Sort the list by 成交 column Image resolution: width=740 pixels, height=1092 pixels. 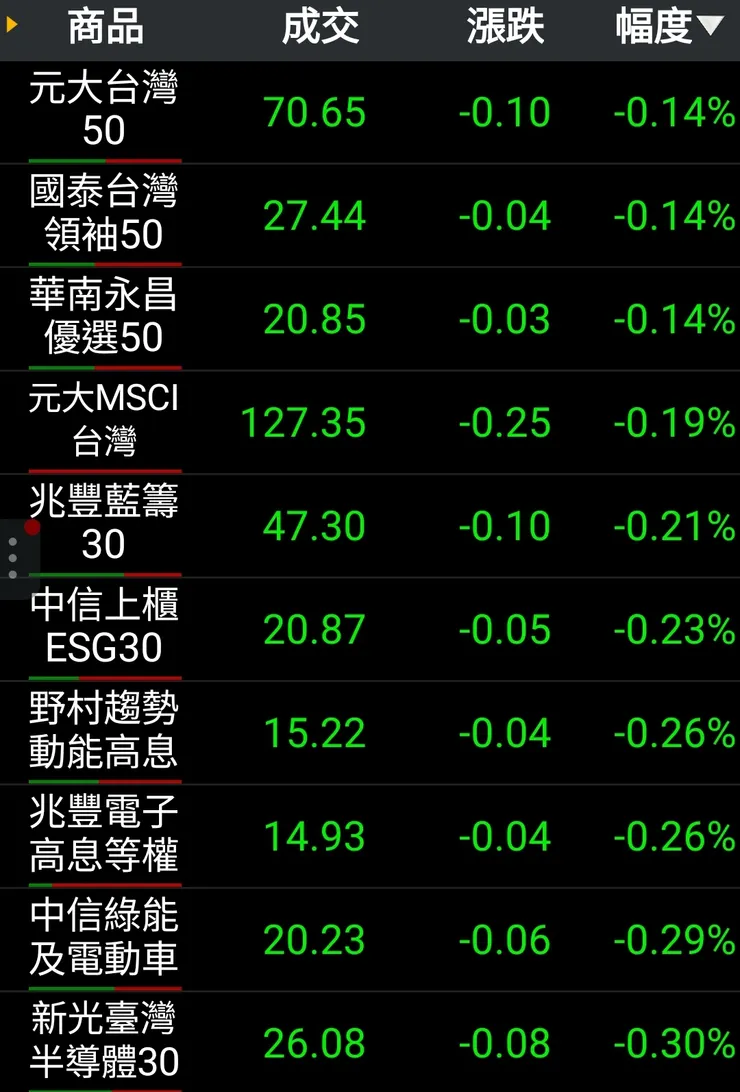click(x=320, y=28)
